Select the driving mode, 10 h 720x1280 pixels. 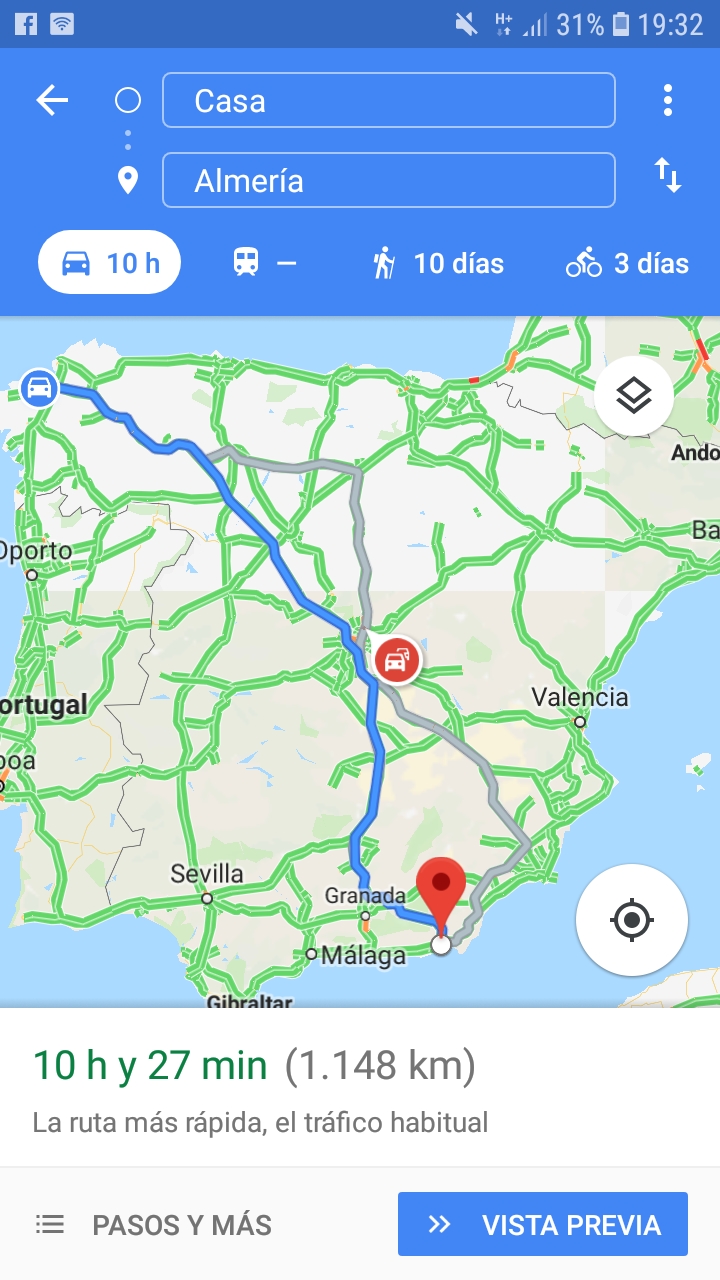(x=110, y=263)
